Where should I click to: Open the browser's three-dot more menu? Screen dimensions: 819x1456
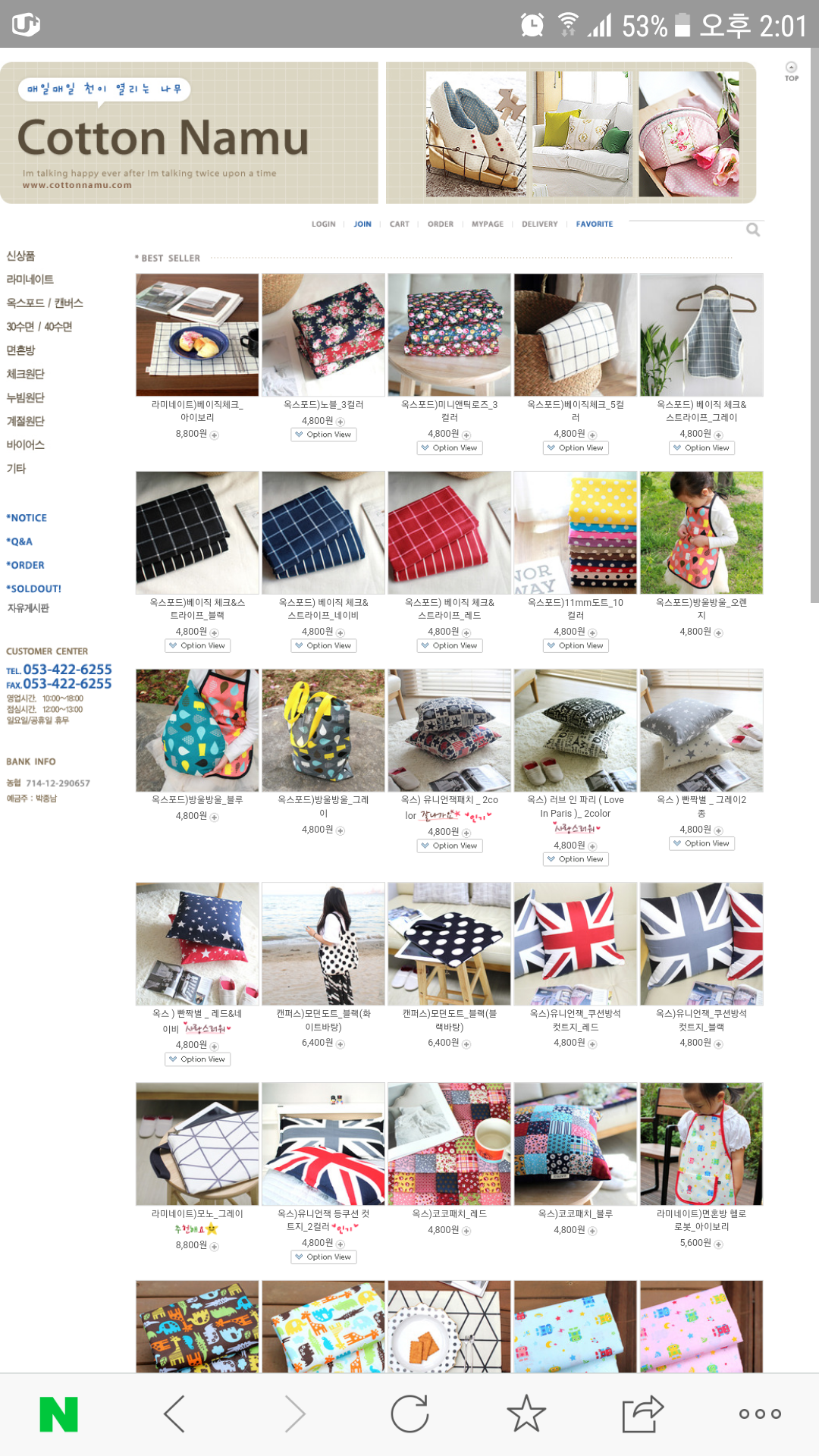(759, 1414)
